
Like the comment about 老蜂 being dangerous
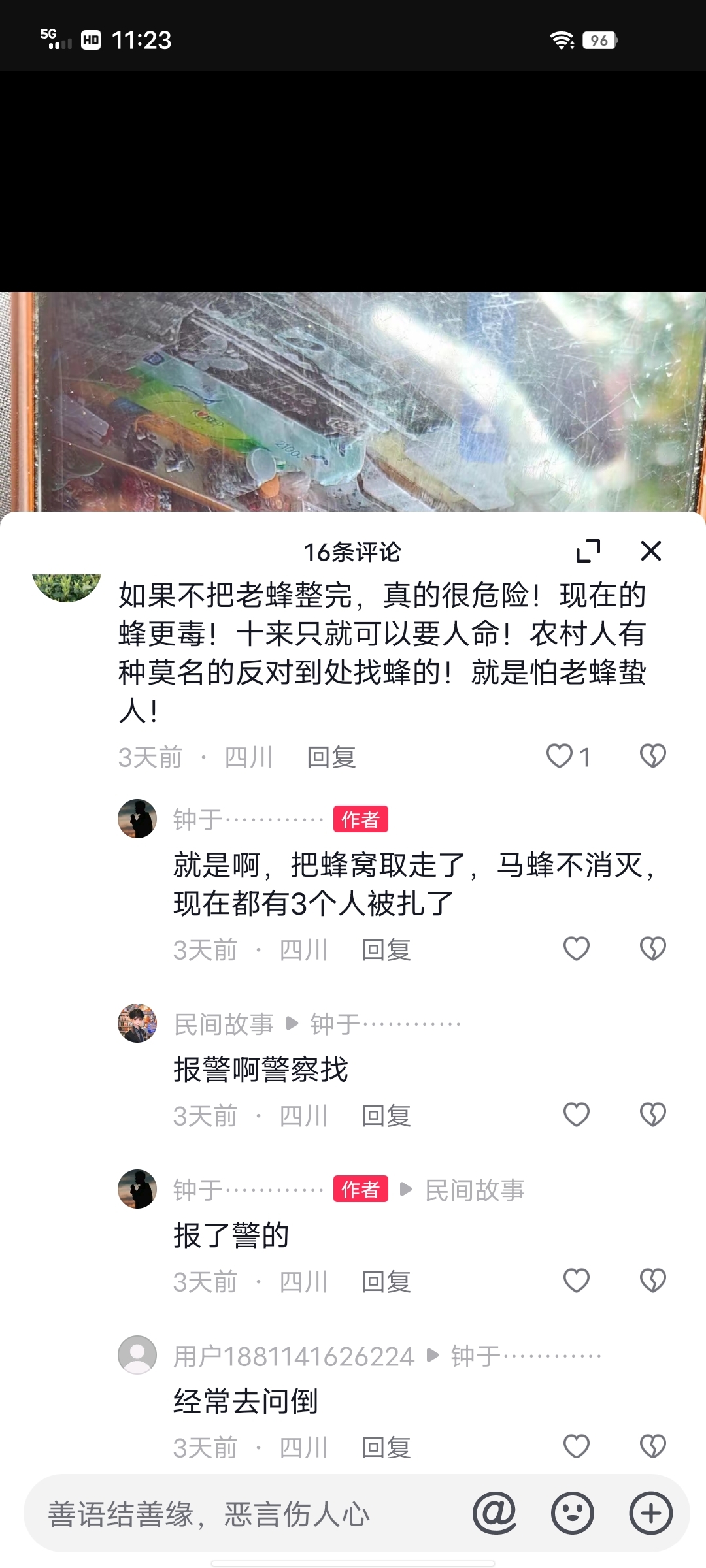point(560,756)
